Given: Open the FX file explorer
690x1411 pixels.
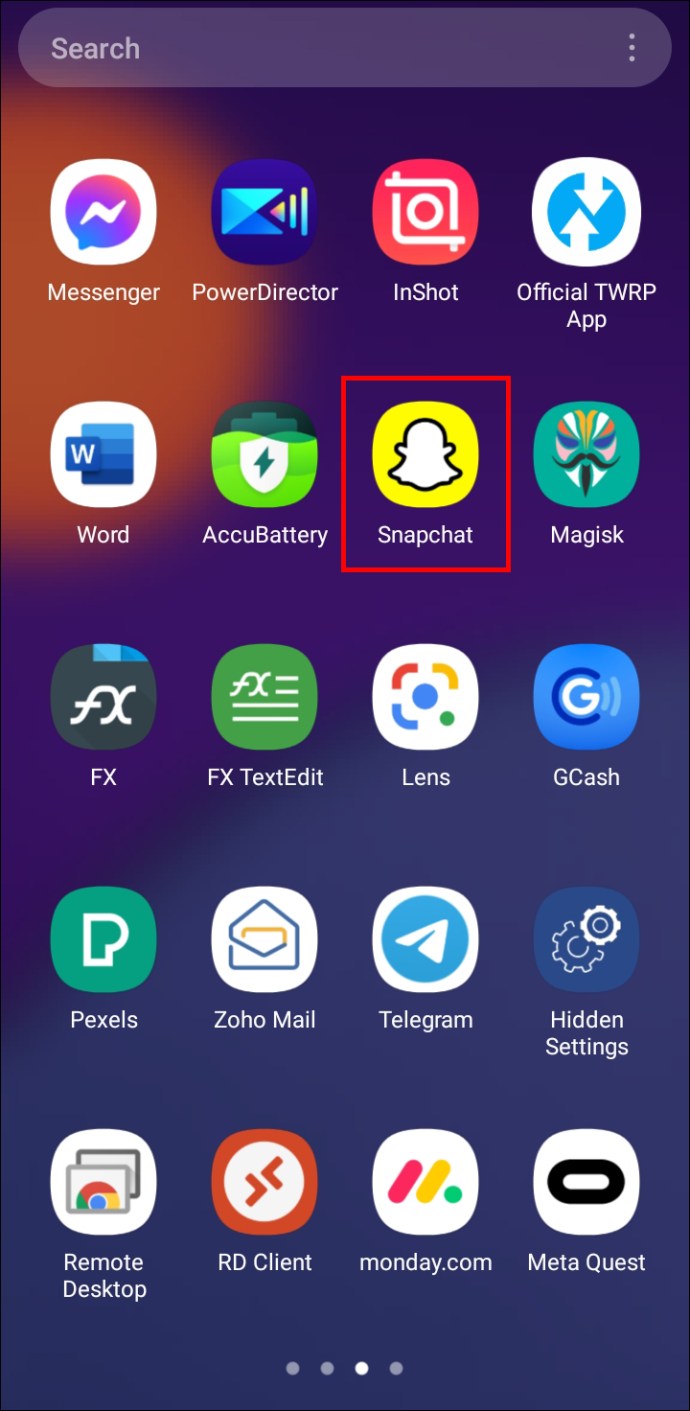Looking at the screenshot, I should (x=104, y=697).
